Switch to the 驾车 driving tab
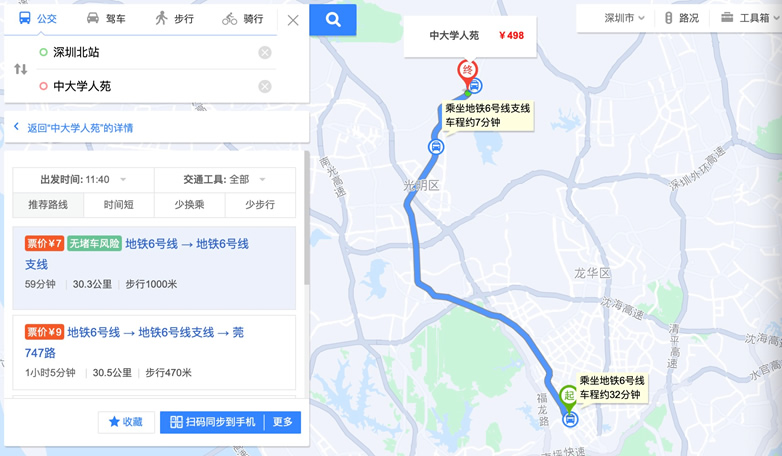 pos(104,19)
